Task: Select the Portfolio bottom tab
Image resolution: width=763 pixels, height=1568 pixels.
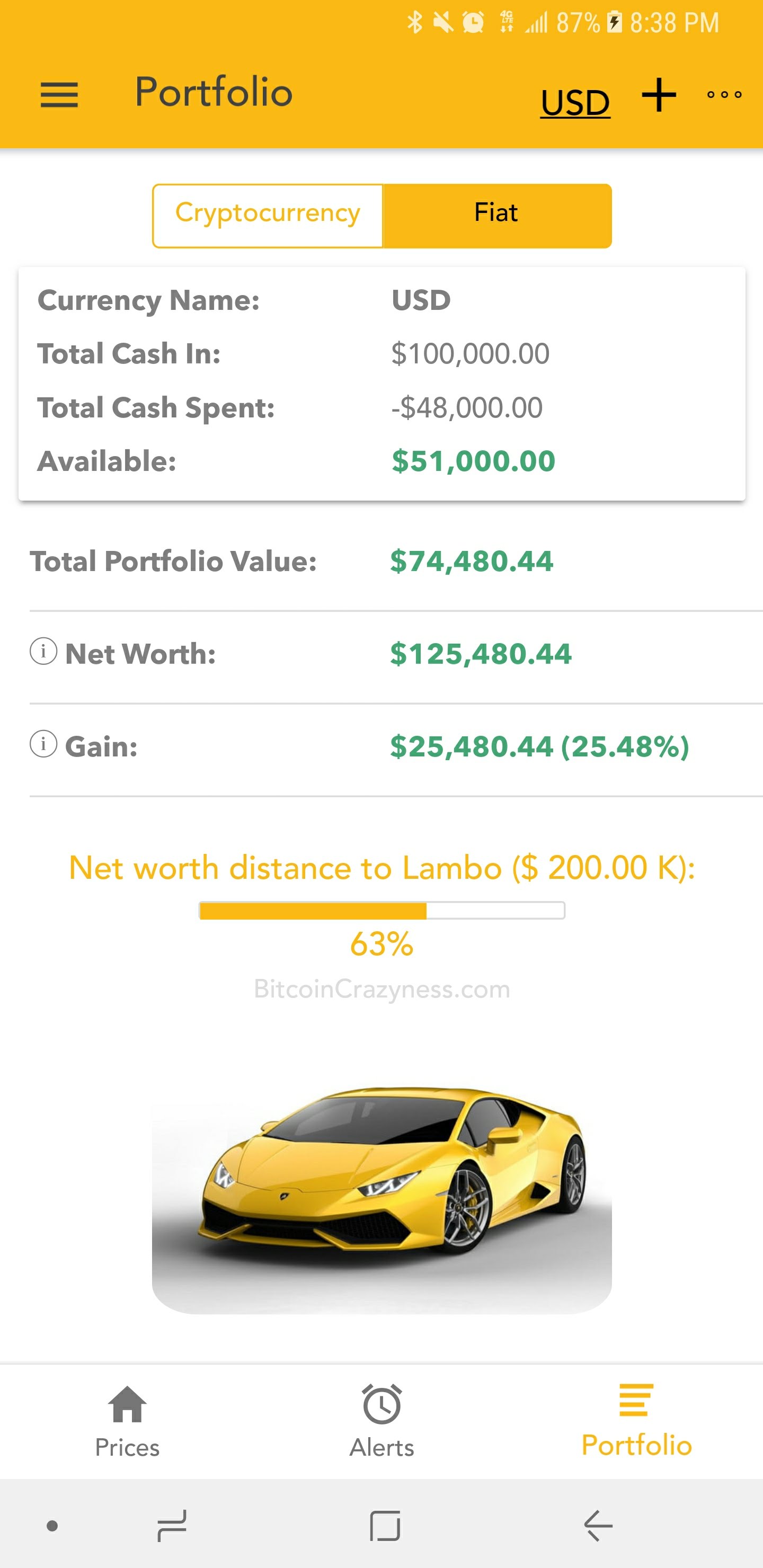Action: [636, 1421]
